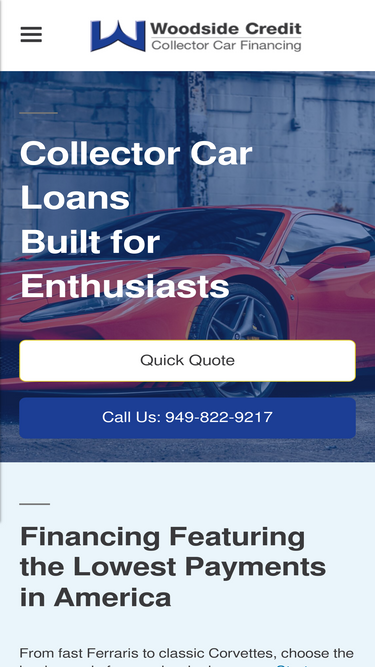Tap the Quick Quote button
The image size is (375, 667).
188,361
